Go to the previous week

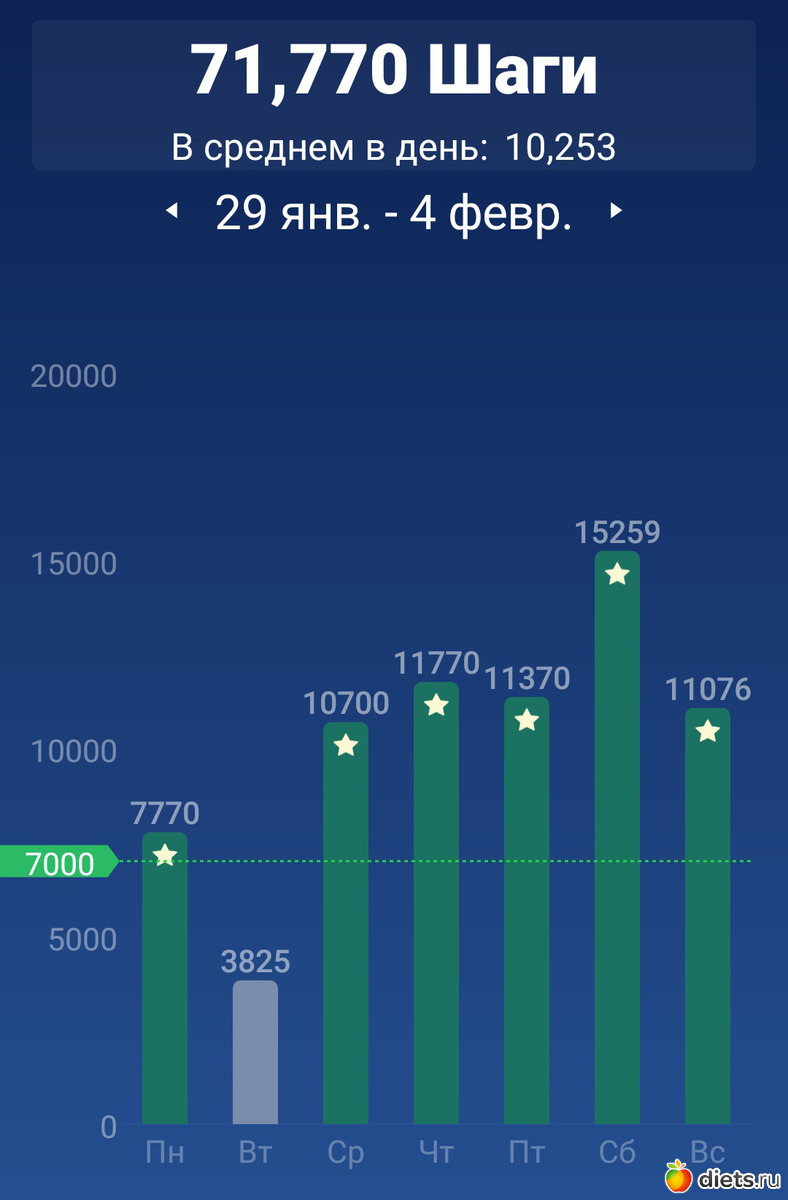172,211
